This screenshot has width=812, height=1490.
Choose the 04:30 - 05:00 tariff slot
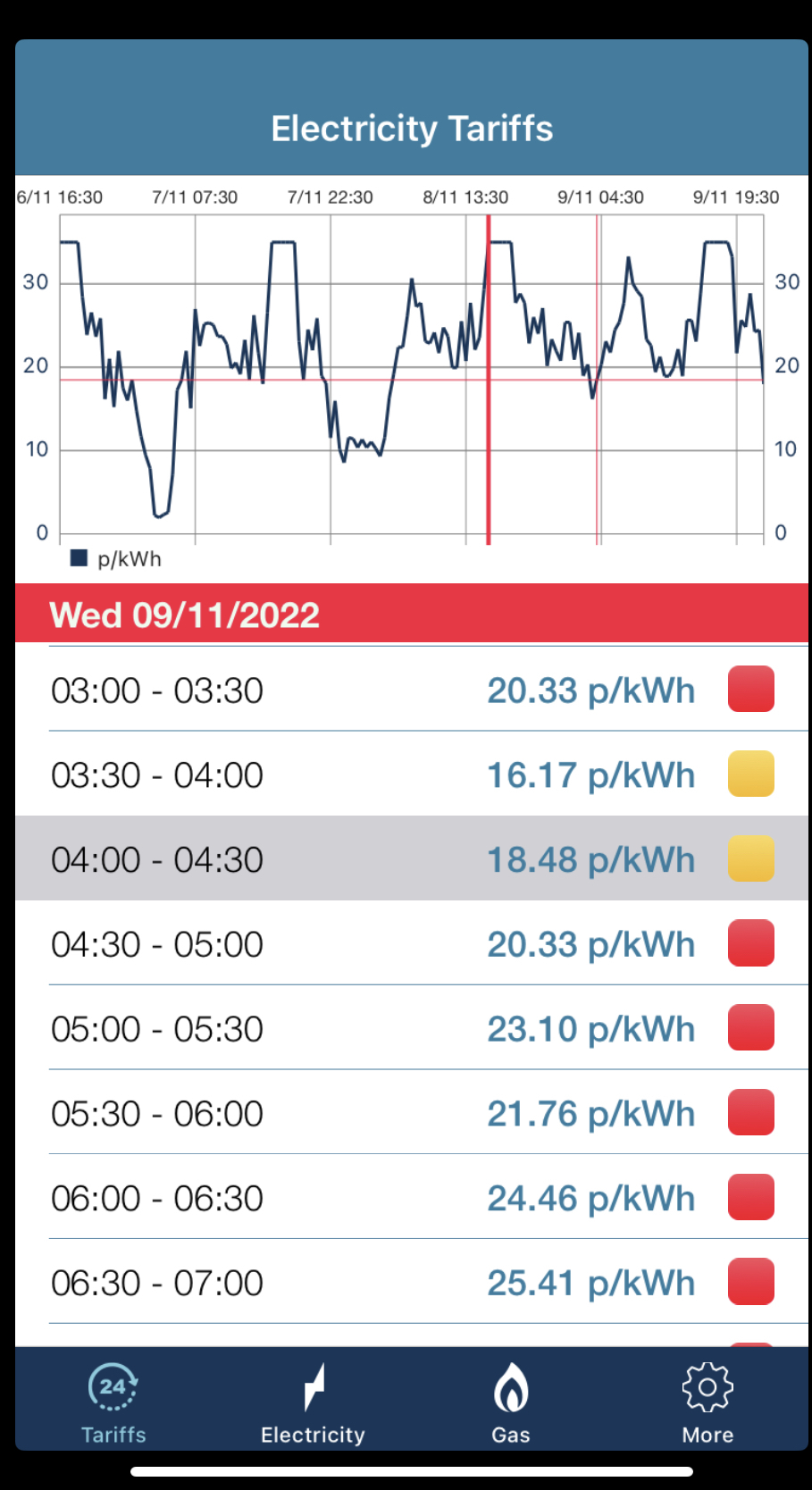pos(412,943)
